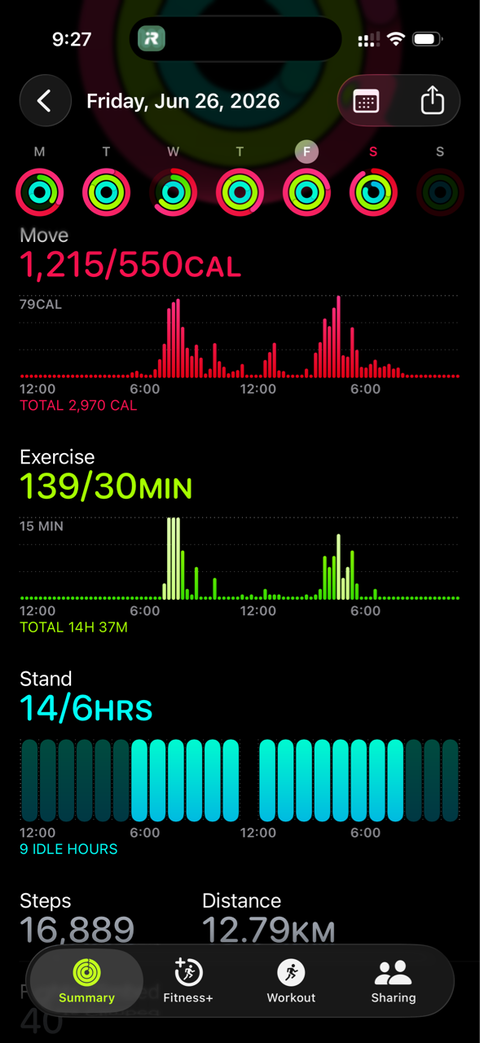Switch to the Workout tab

pyautogui.click(x=291, y=981)
